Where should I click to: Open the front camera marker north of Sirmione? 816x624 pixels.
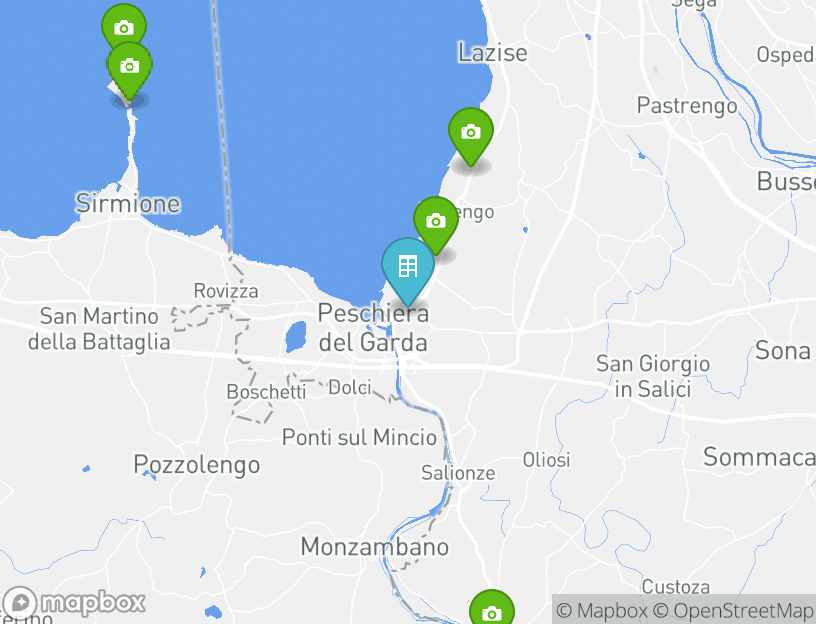[129, 68]
